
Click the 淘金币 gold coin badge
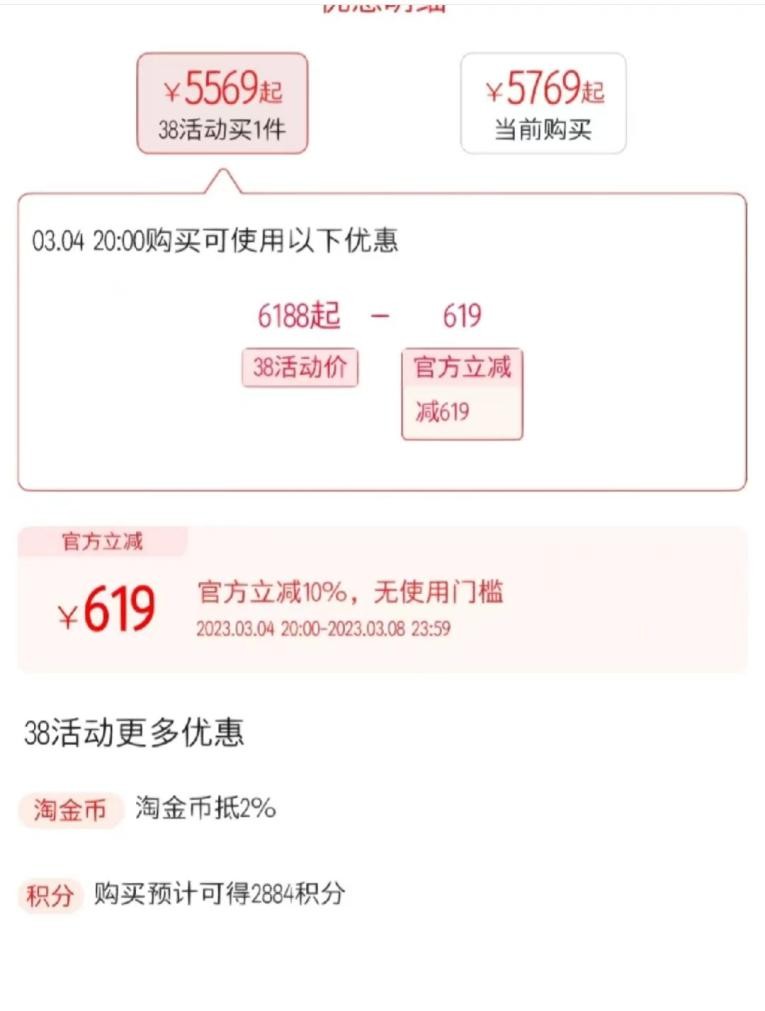click(x=70, y=810)
